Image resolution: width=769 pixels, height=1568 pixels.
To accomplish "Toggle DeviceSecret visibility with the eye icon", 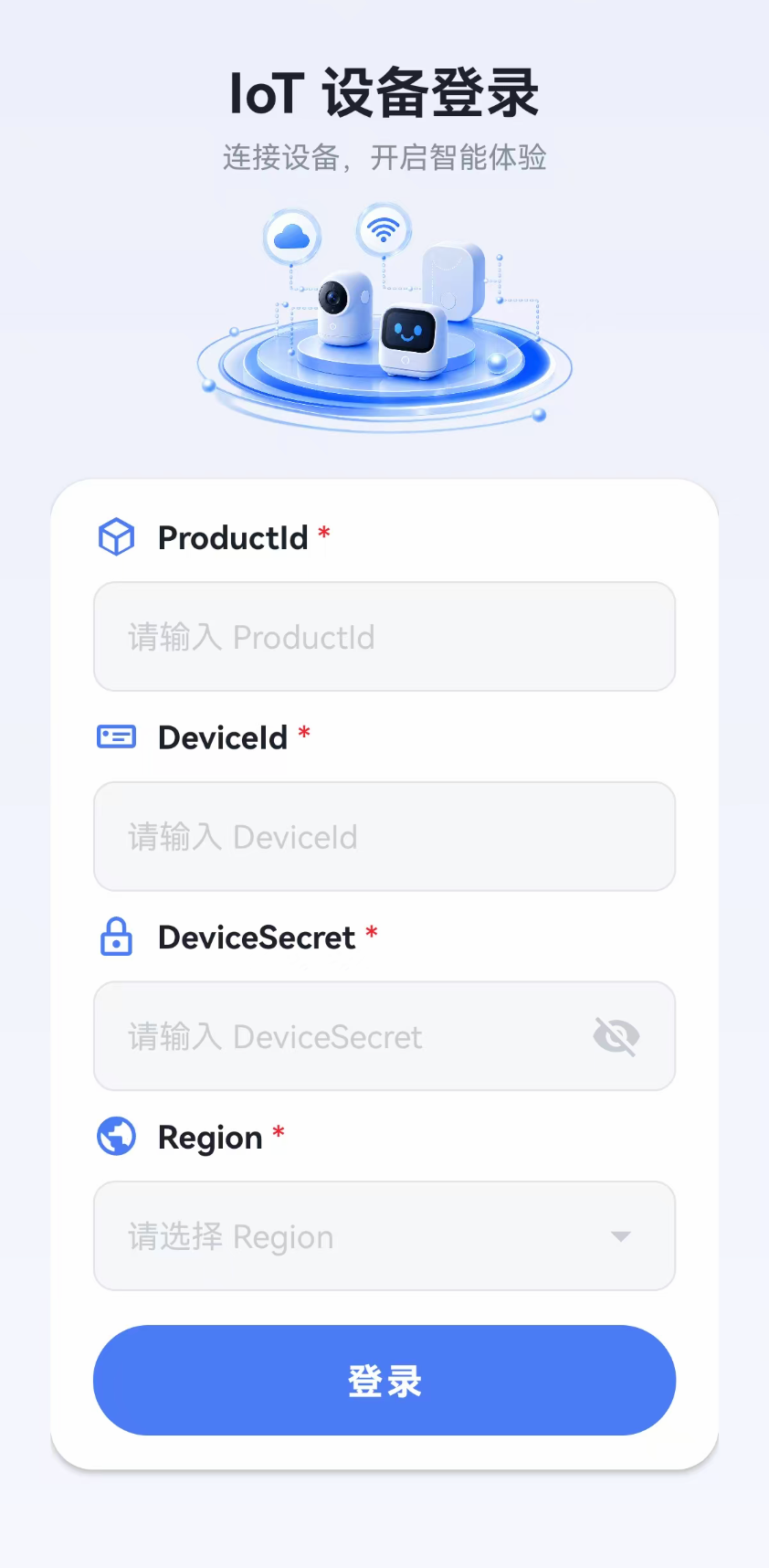I will [616, 1036].
